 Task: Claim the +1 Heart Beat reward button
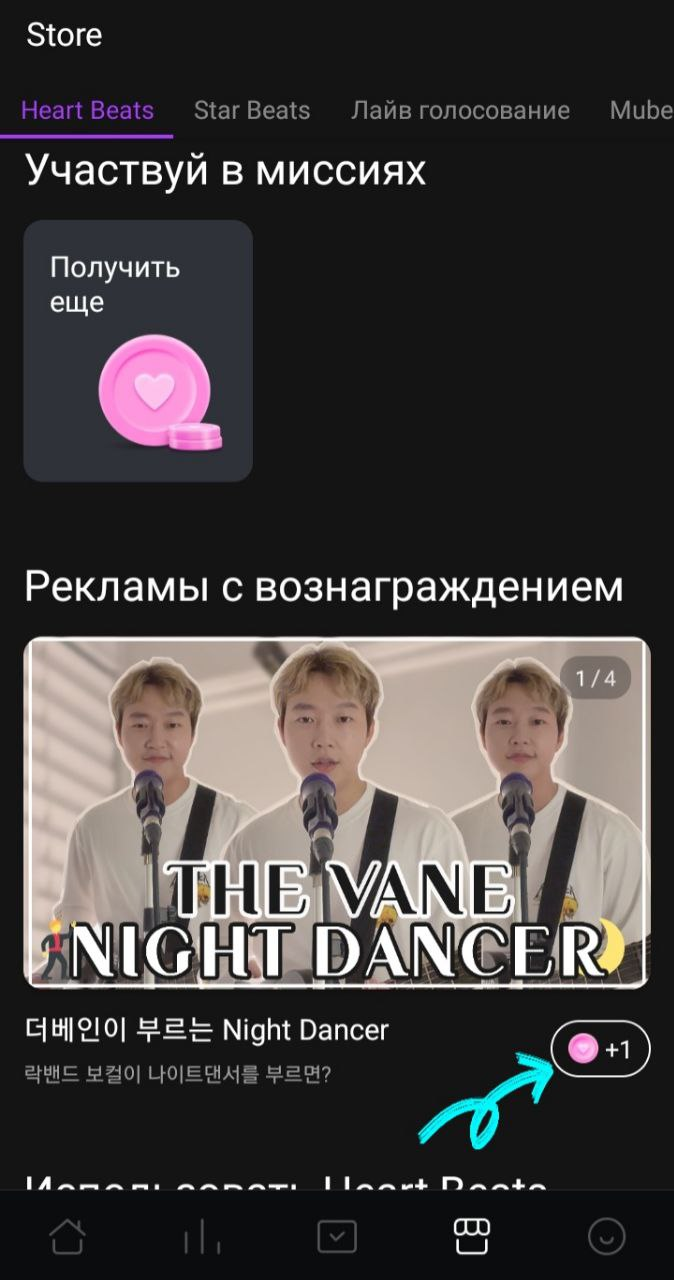click(600, 1050)
